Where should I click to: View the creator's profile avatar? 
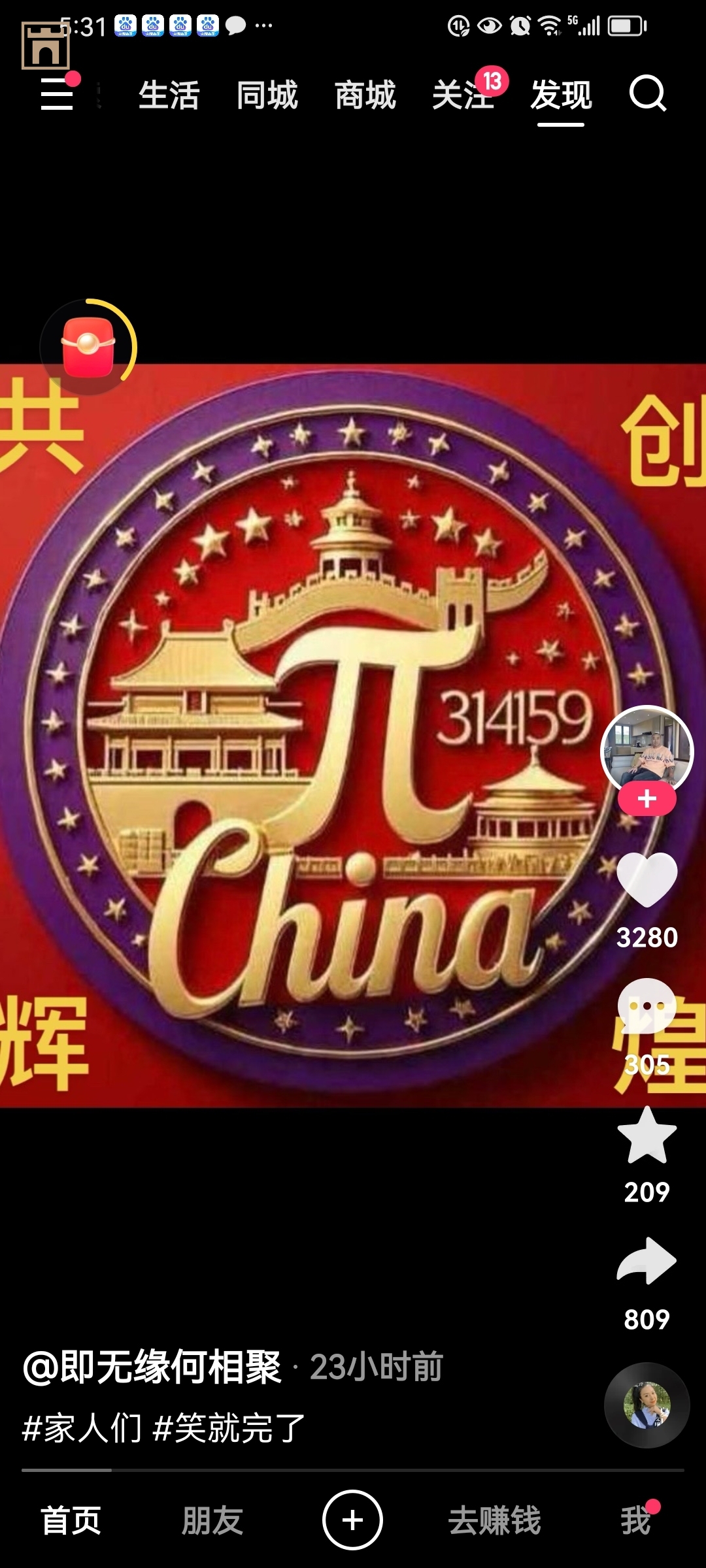pyautogui.click(x=647, y=749)
